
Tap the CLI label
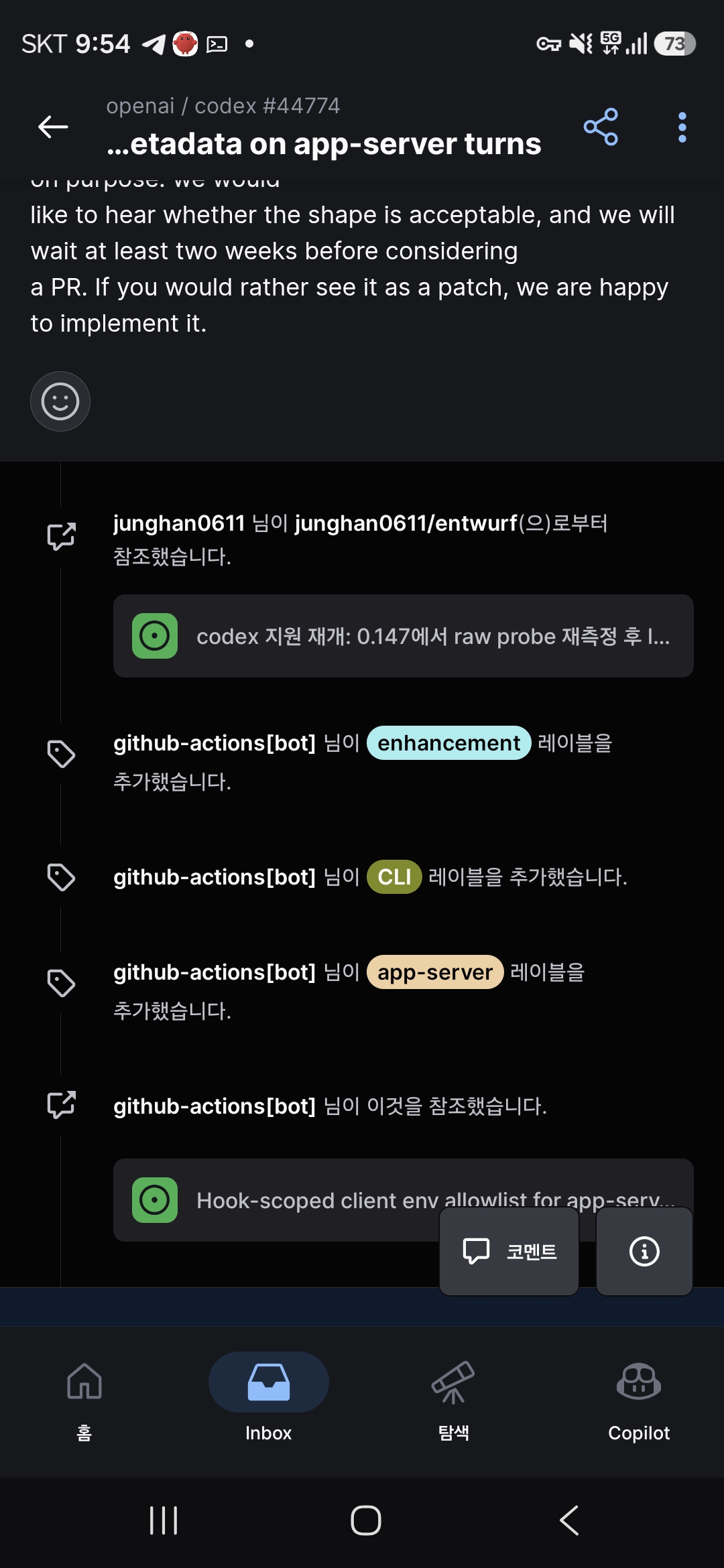(x=394, y=876)
